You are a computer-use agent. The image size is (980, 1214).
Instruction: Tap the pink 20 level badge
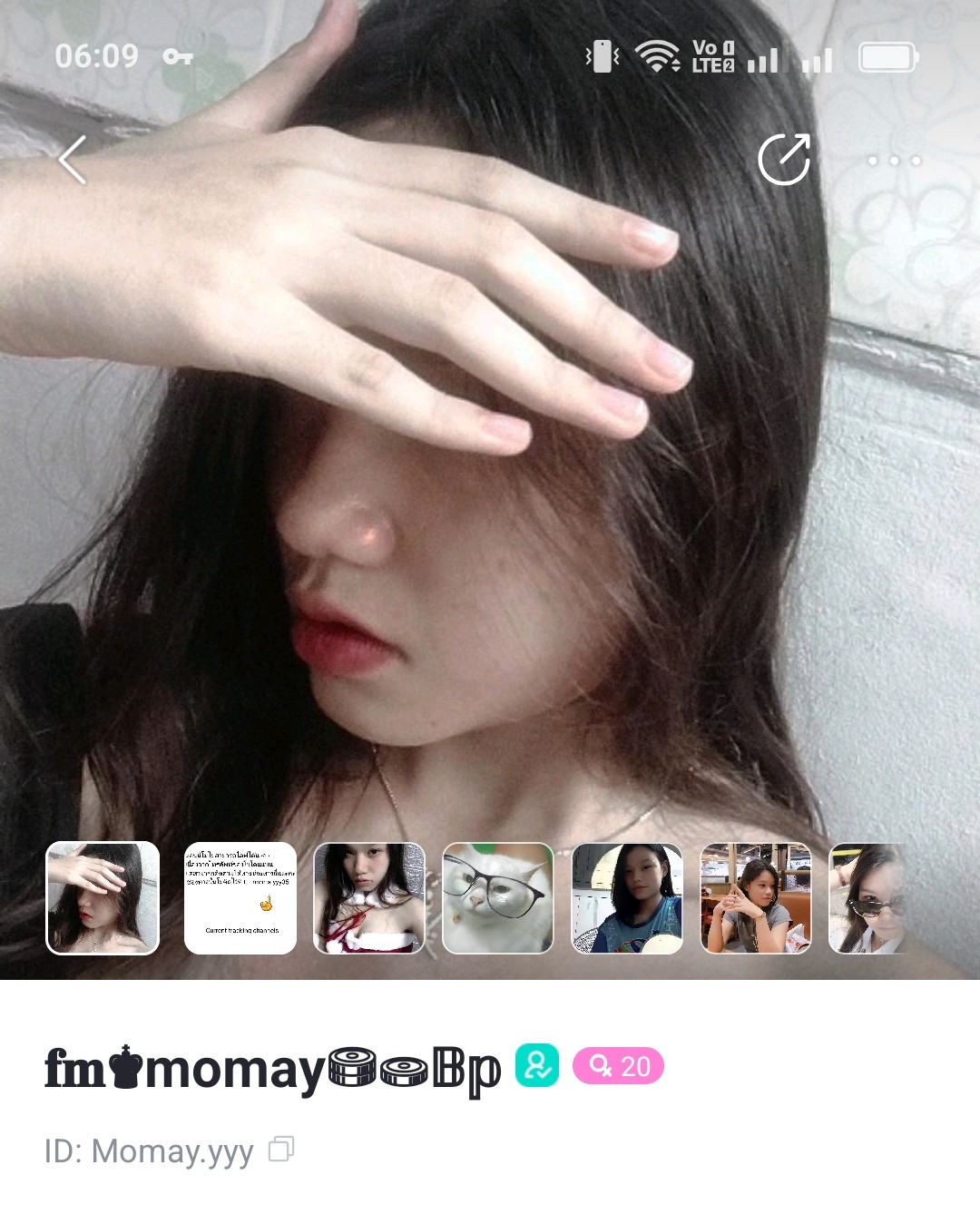tap(618, 1066)
